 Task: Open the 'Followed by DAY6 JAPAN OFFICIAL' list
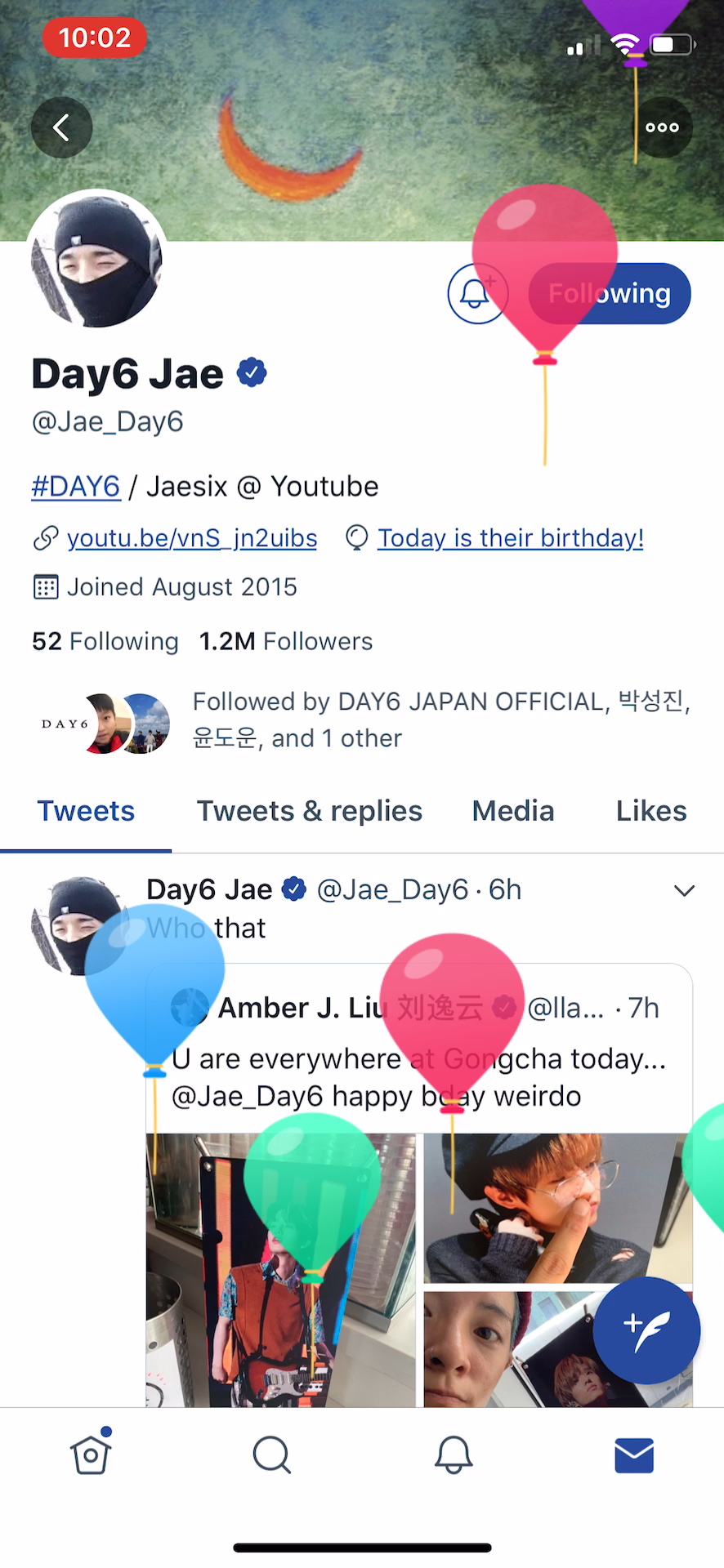tap(441, 719)
